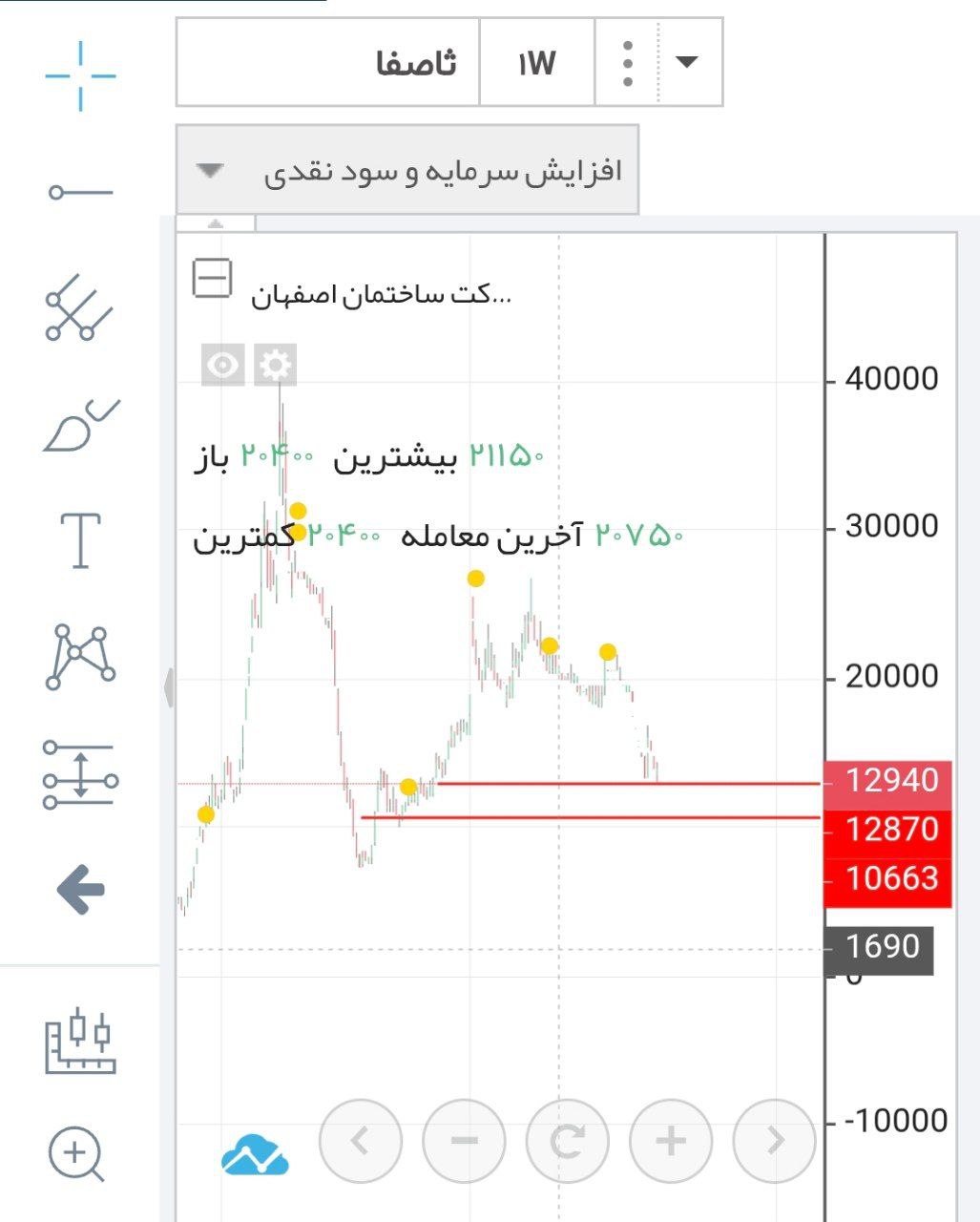Select the measurement/projection tool
This screenshot has width=980, height=1222.
80,774
